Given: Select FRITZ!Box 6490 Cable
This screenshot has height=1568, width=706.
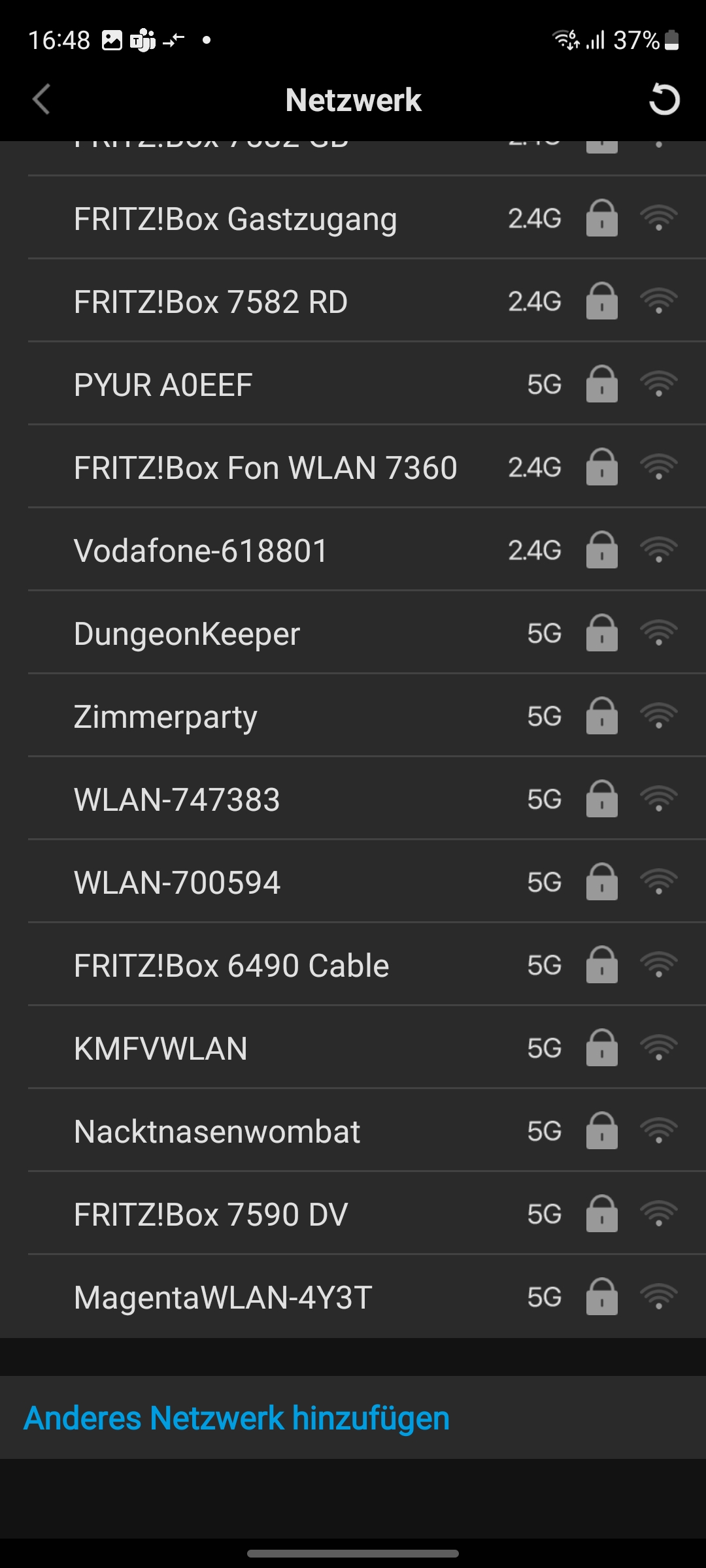Looking at the screenshot, I should coord(231,966).
